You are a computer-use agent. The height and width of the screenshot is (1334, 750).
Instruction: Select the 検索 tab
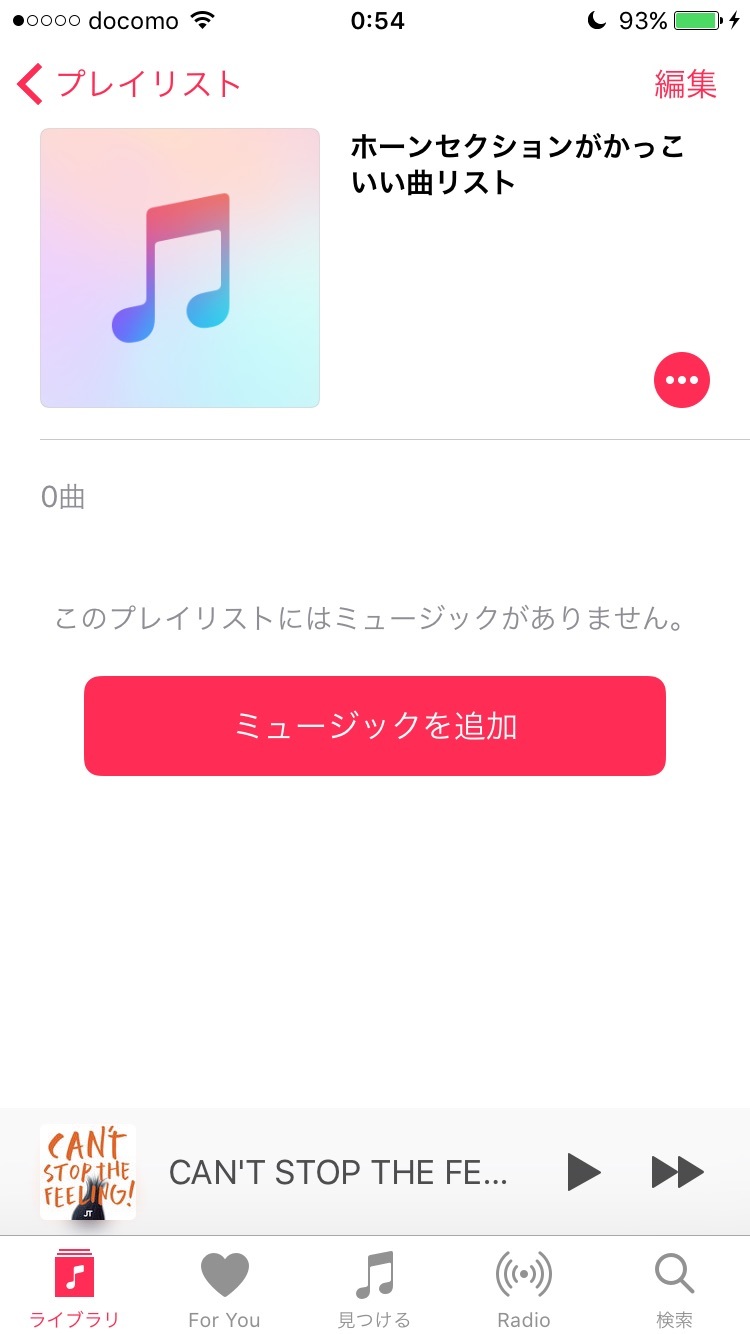tap(674, 1288)
